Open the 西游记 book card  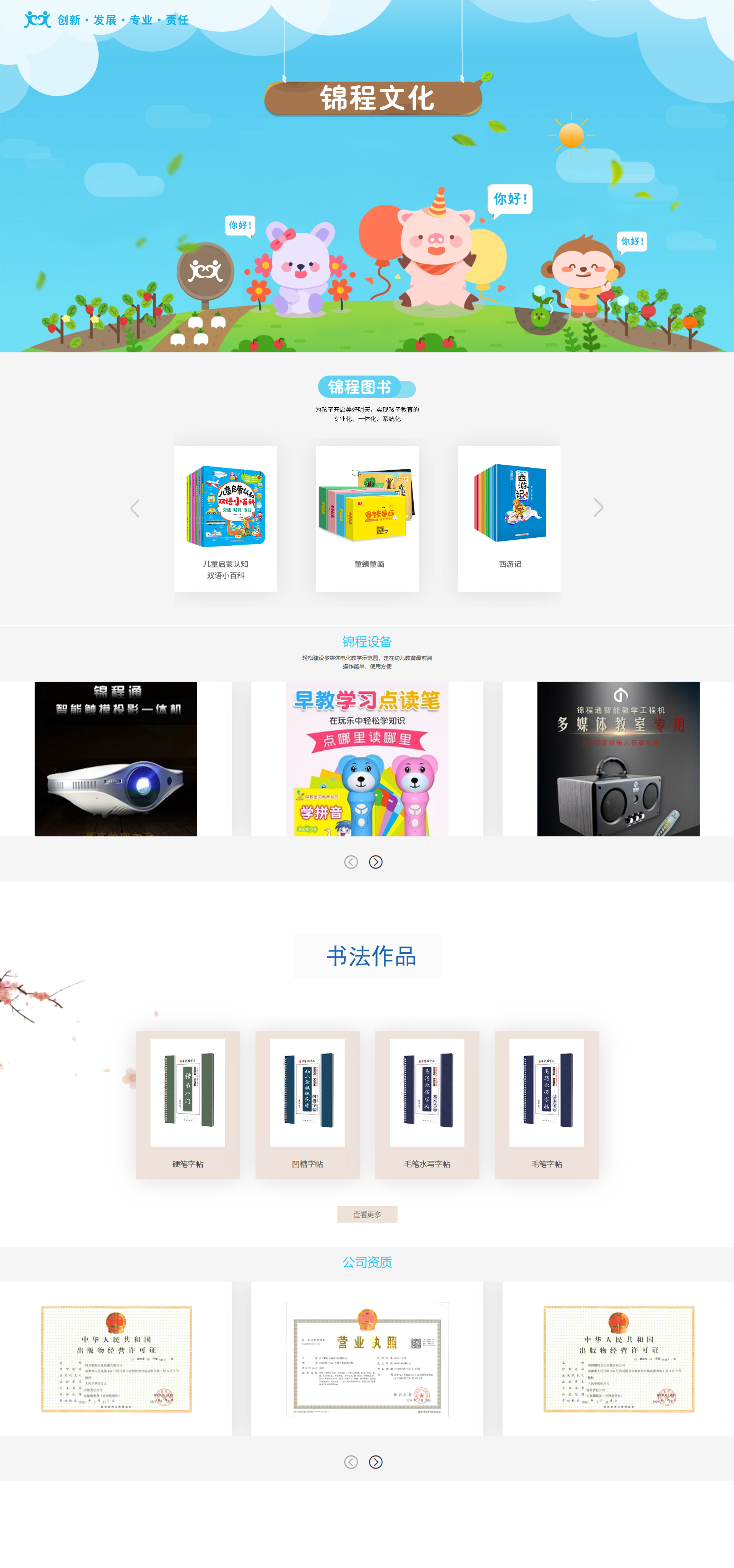coord(509,518)
